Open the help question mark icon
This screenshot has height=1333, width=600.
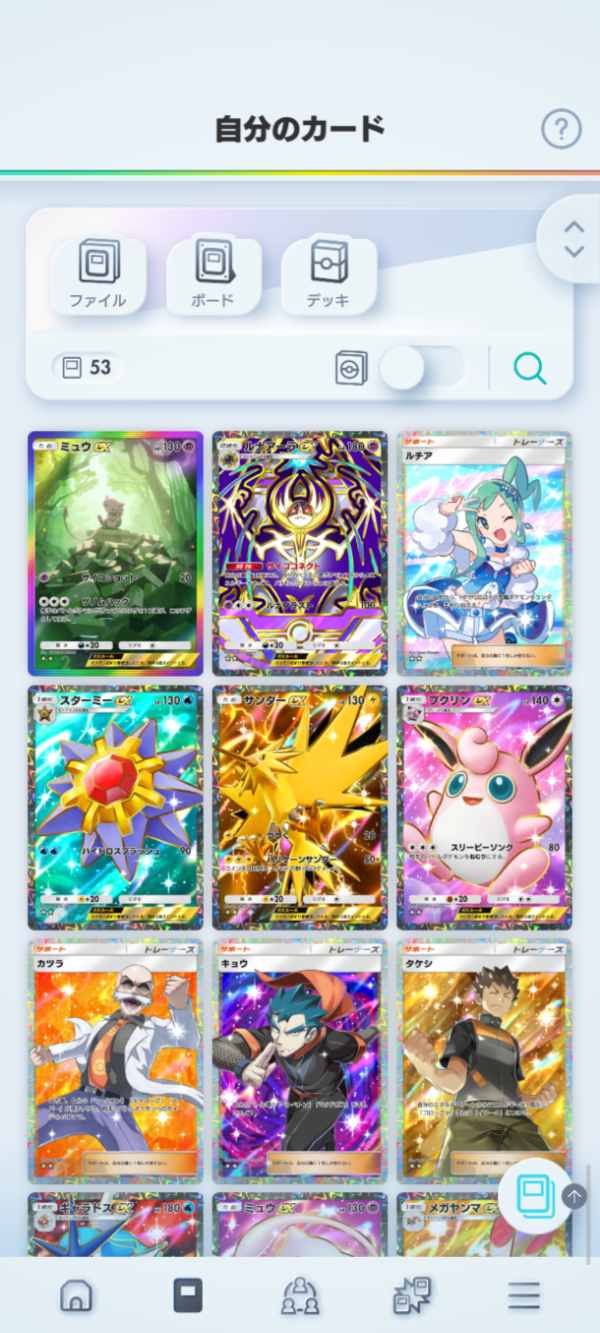pyautogui.click(x=561, y=129)
